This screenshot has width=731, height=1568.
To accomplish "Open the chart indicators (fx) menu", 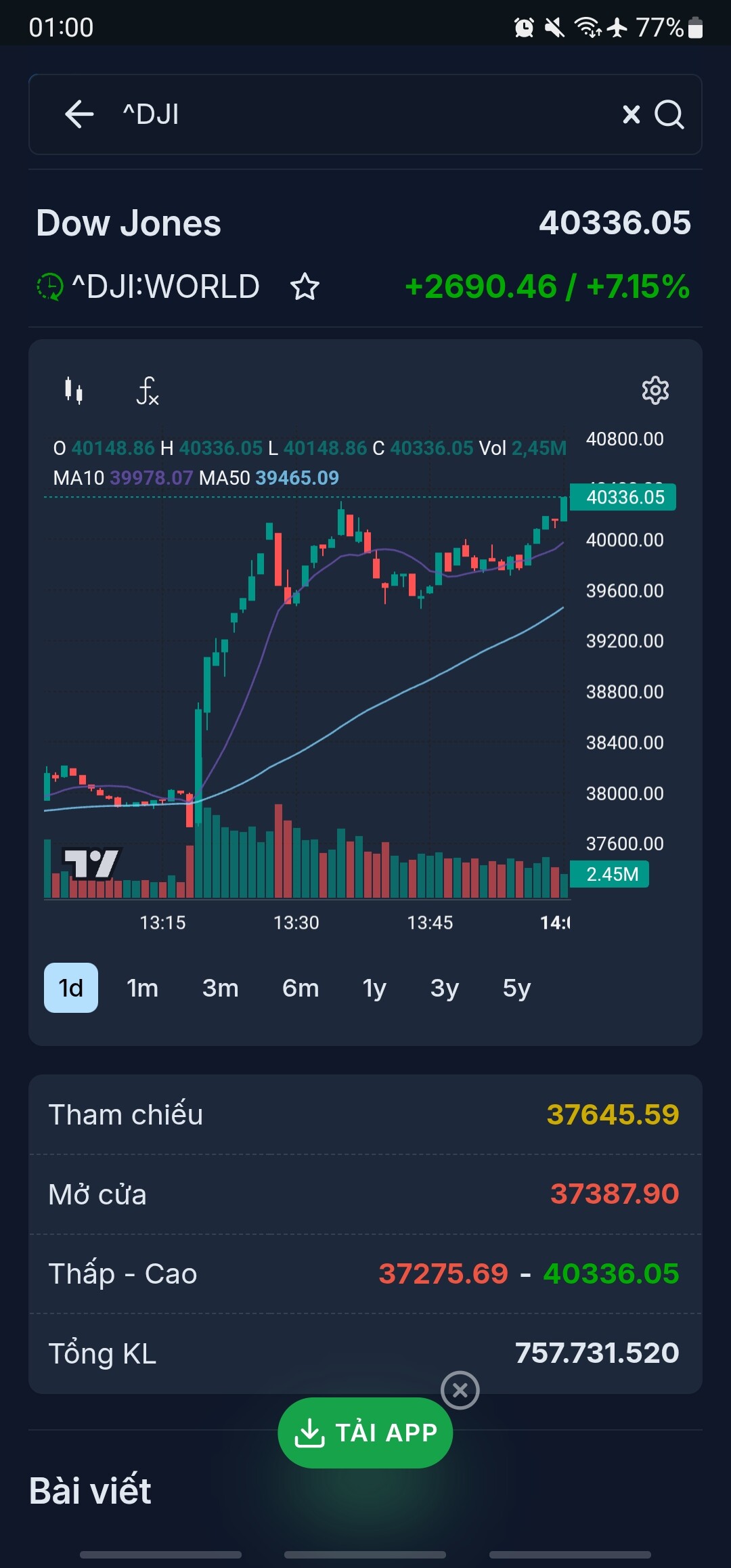I will pos(148,391).
